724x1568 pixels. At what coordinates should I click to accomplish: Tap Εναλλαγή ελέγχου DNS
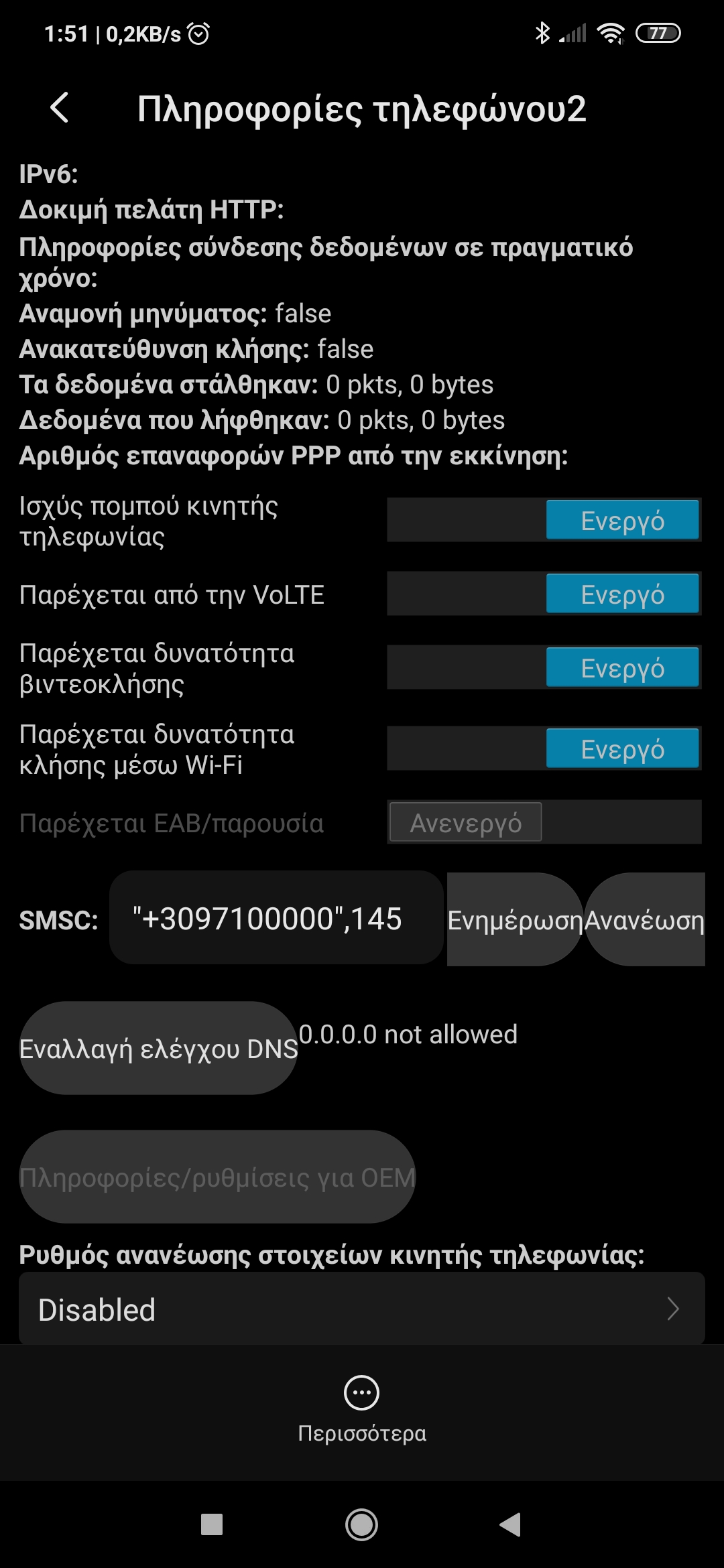pyautogui.click(x=158, y=1048)
